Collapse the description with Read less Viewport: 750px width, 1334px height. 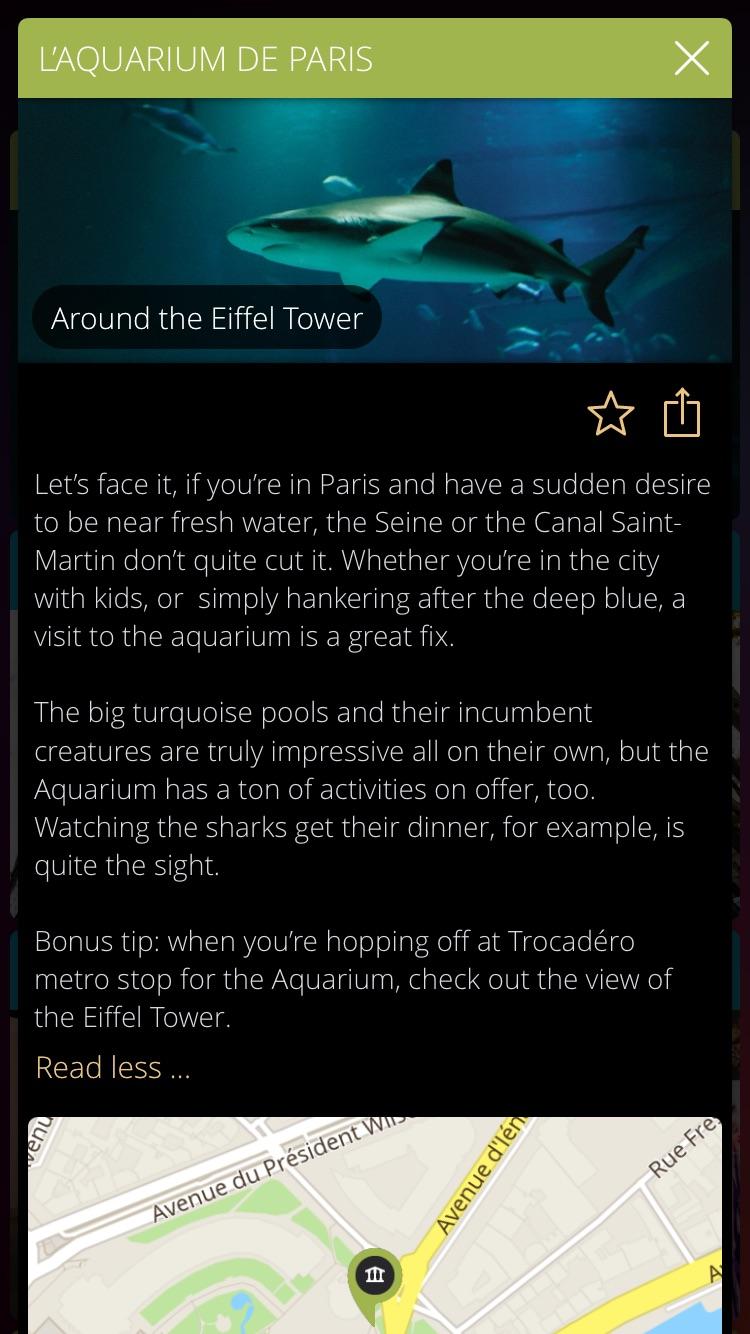click(113, 1067)
